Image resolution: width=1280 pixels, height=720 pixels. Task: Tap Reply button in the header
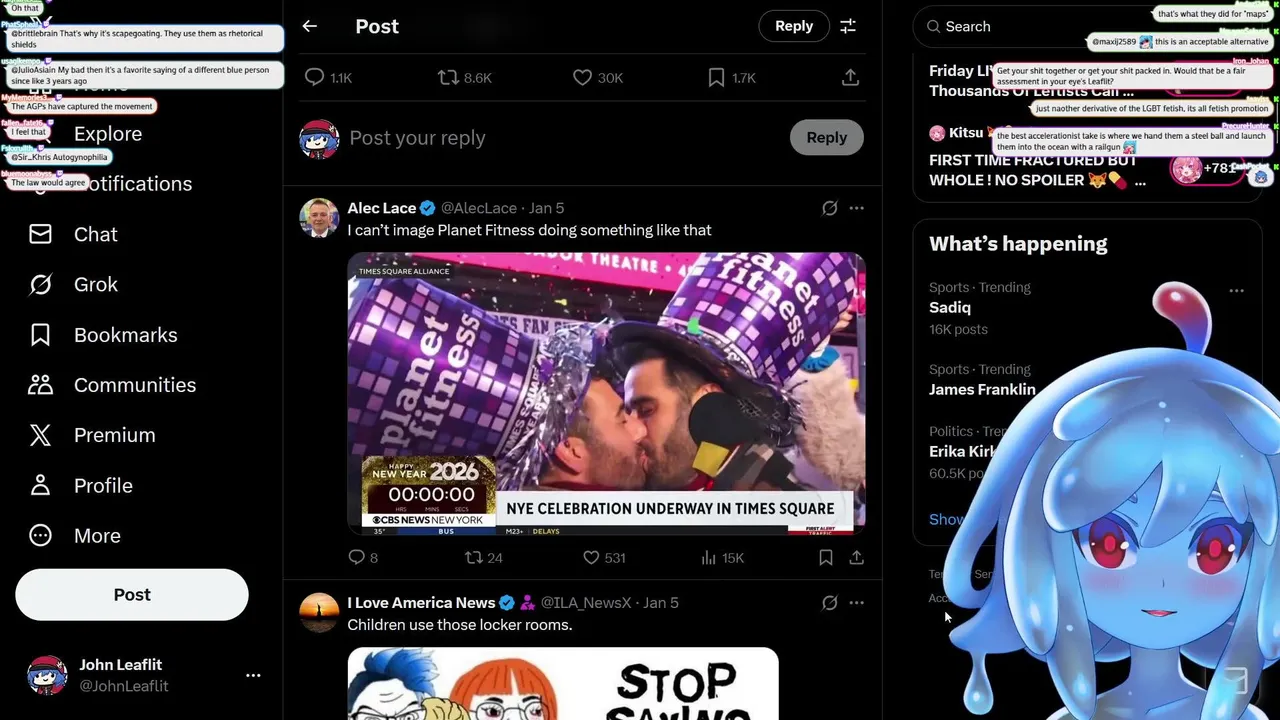[x=793, y=27]
